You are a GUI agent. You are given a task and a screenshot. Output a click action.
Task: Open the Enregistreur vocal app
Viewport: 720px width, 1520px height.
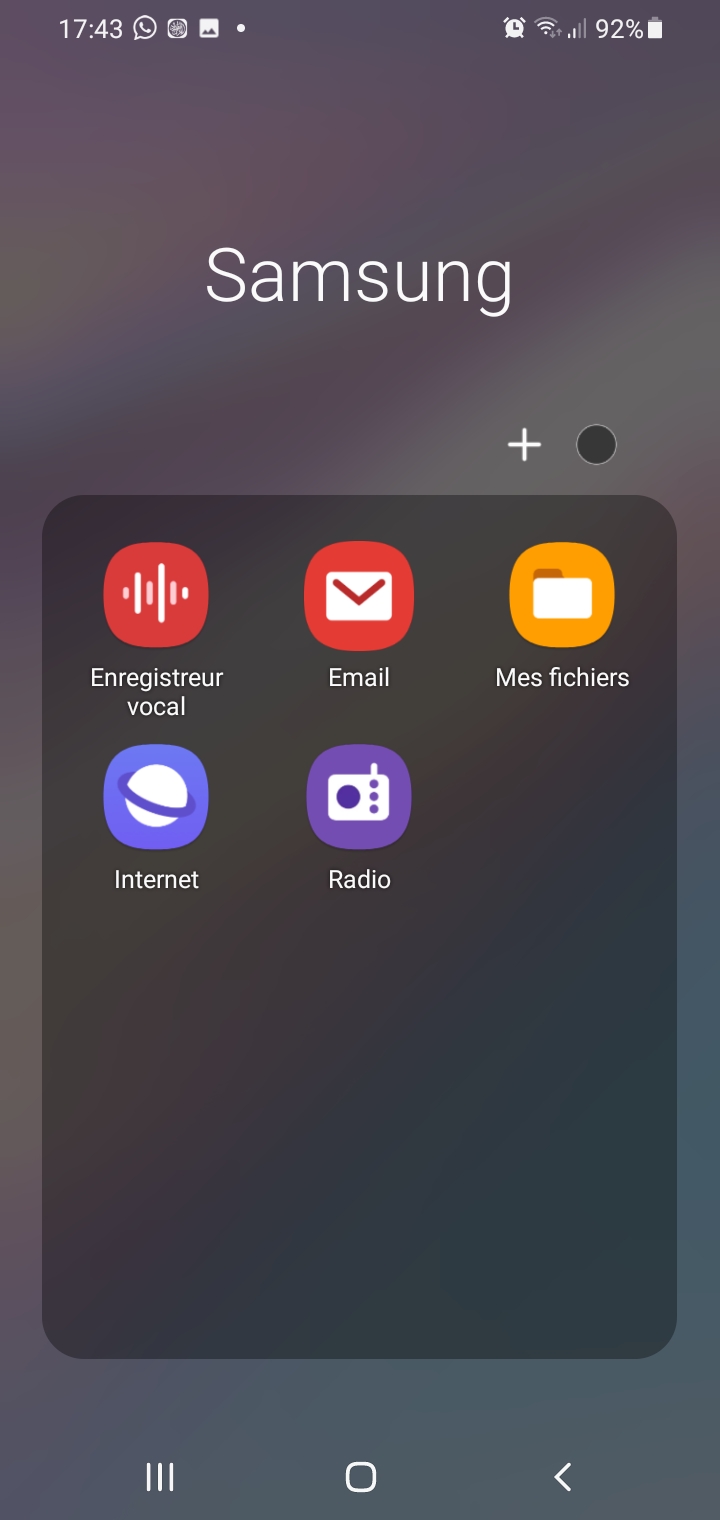pos(156,596)
